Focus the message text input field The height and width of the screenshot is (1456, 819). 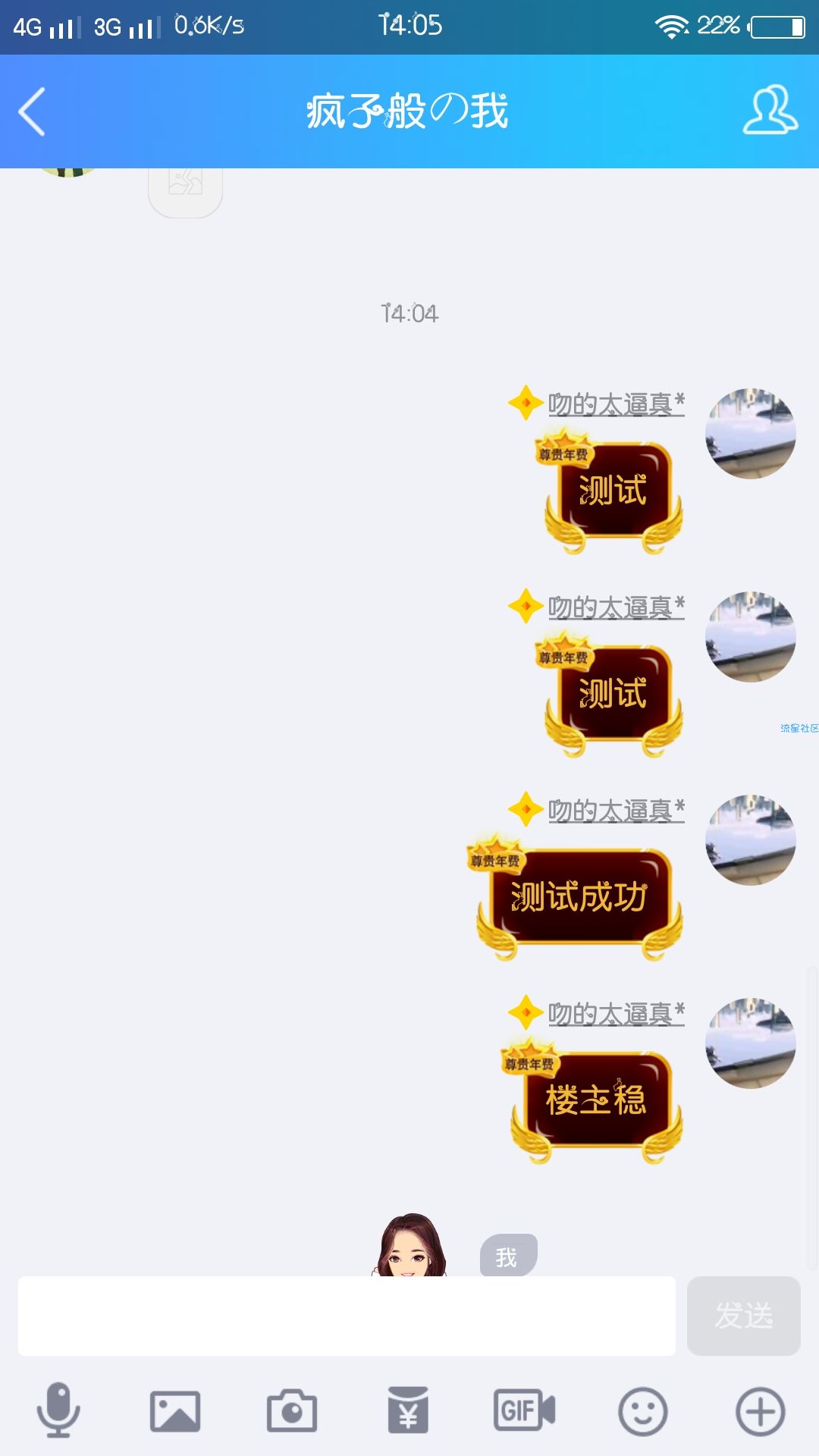pyautogui.click(x=347, y=1316)
